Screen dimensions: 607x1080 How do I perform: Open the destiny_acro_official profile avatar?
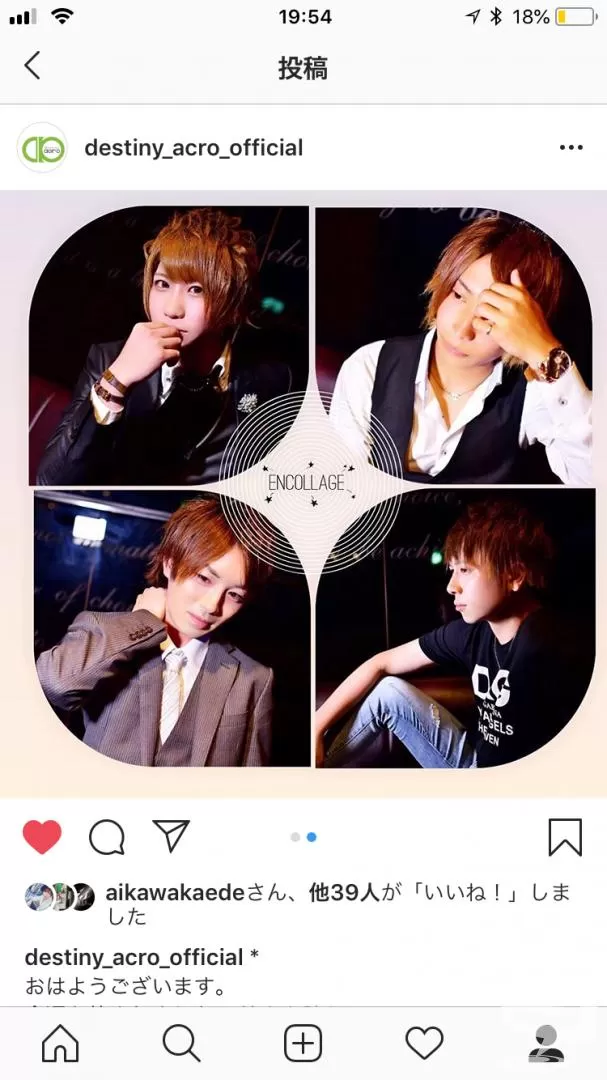click(x=42, y=147)
